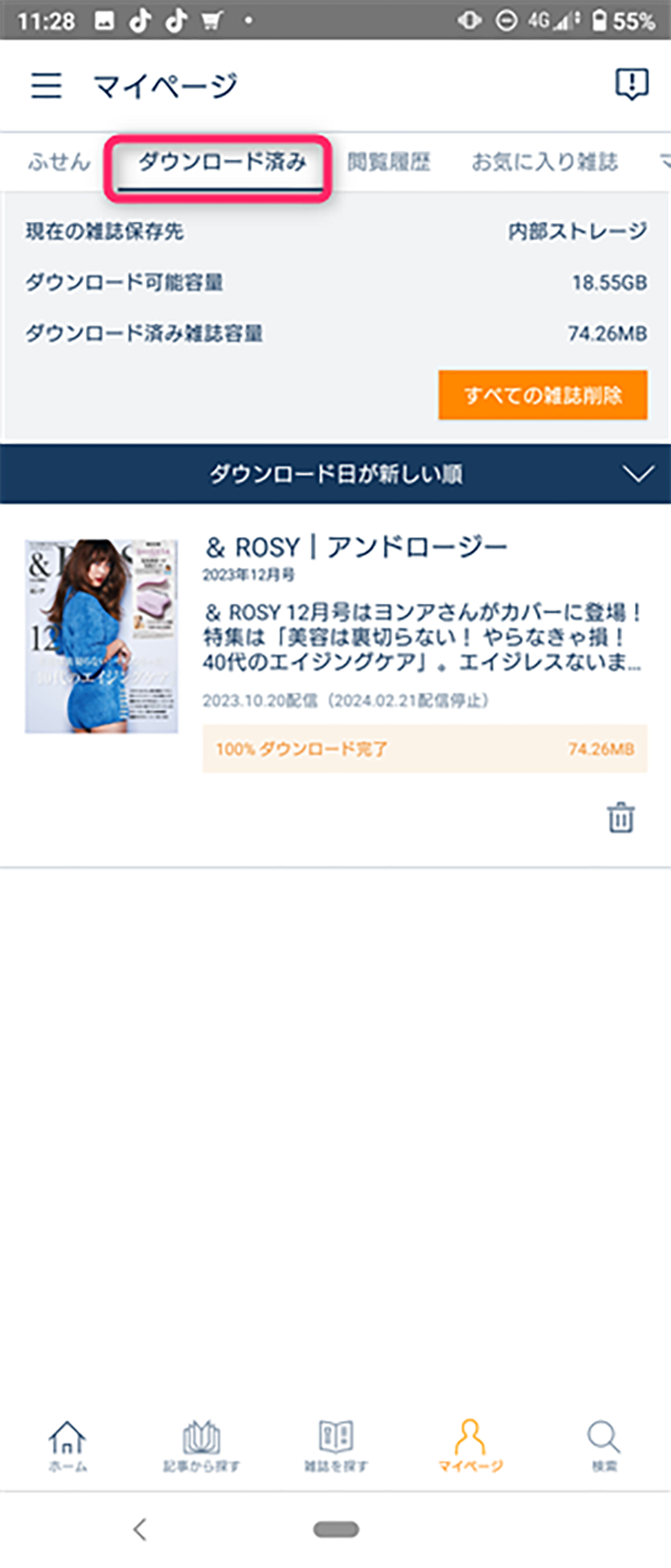671x1568 pixels.
Task: Switch to the 閲覧履歴 tab
Action: pyautogui.click(x=388, y=162)
